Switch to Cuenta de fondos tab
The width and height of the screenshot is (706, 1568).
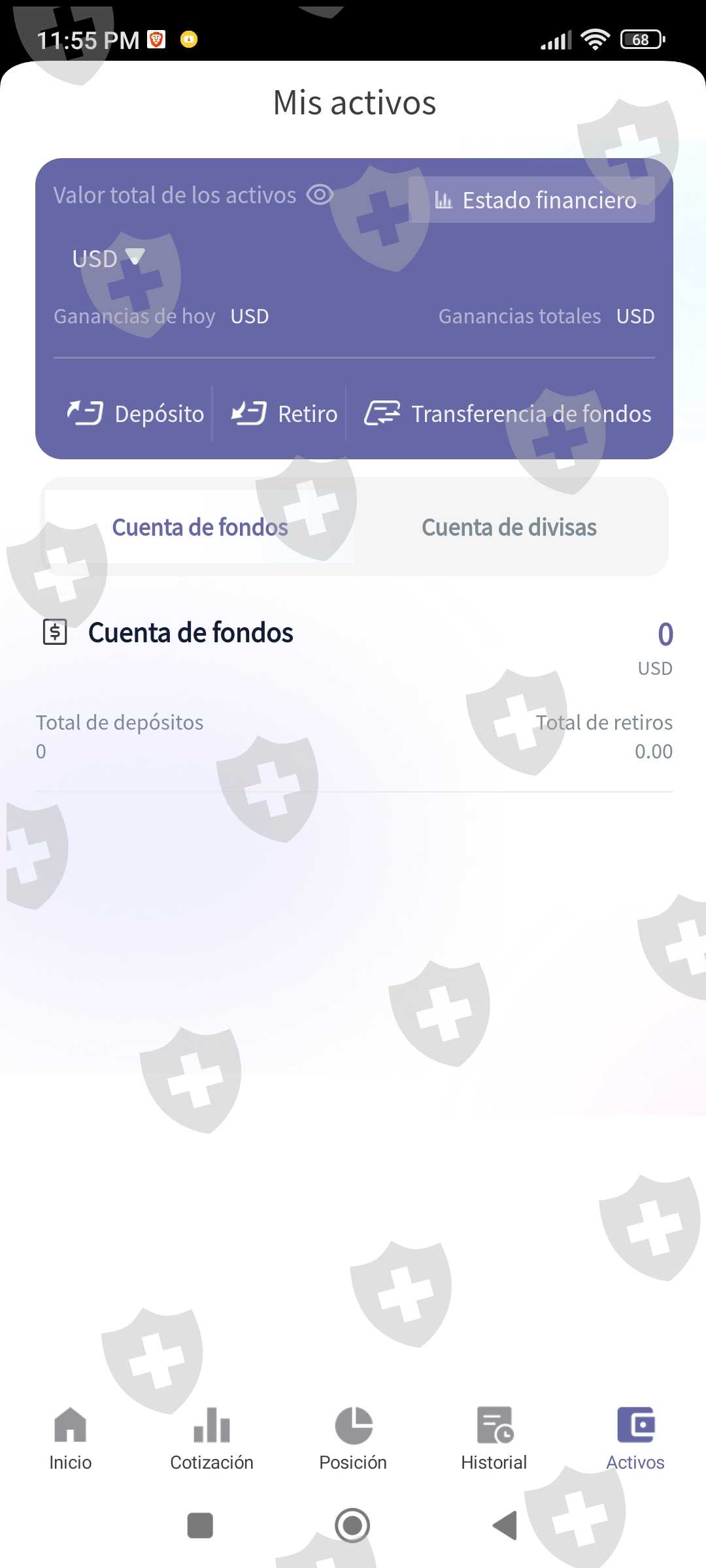200,527
